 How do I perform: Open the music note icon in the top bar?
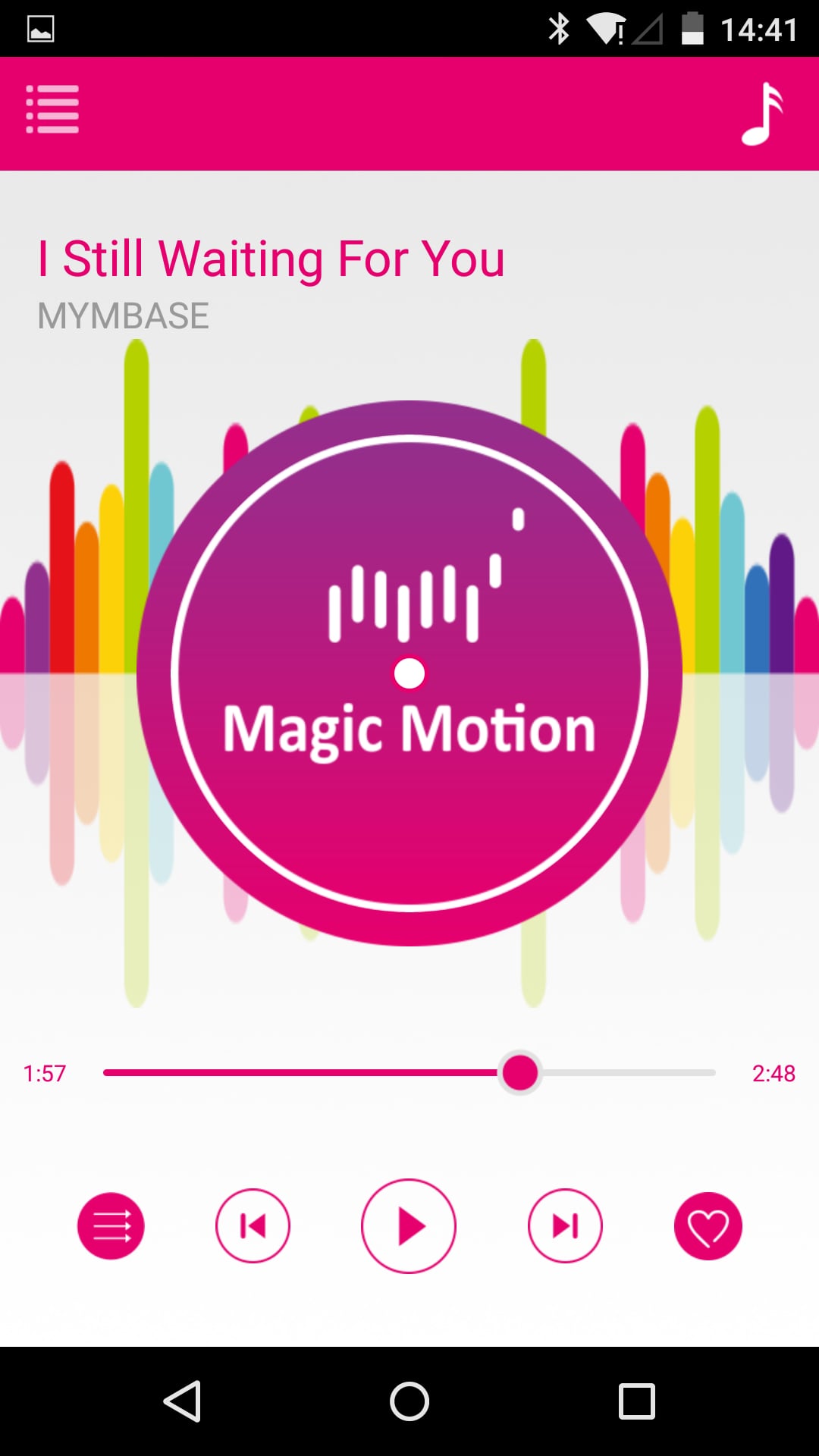762,113
